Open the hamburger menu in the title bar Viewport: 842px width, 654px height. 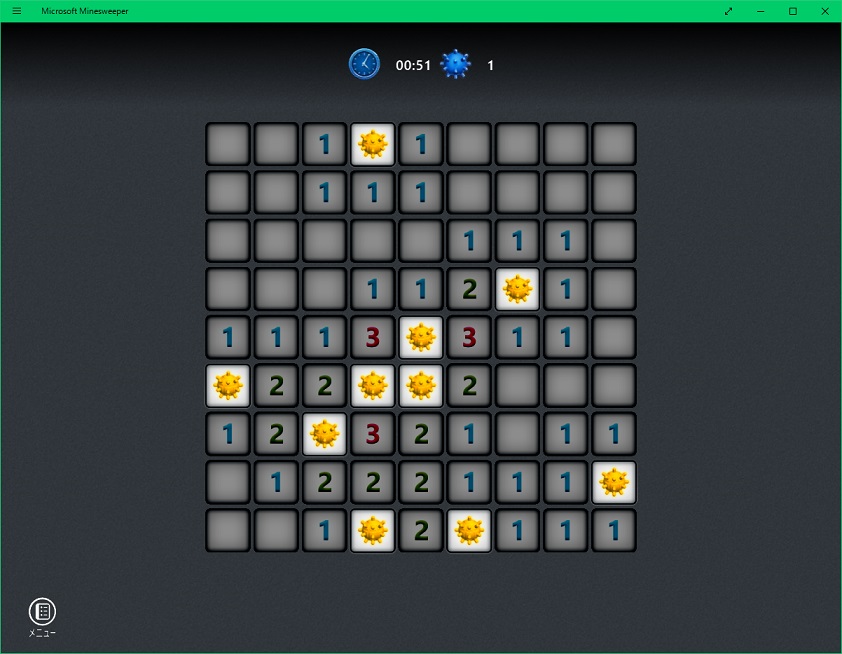[x=17, y=11]
